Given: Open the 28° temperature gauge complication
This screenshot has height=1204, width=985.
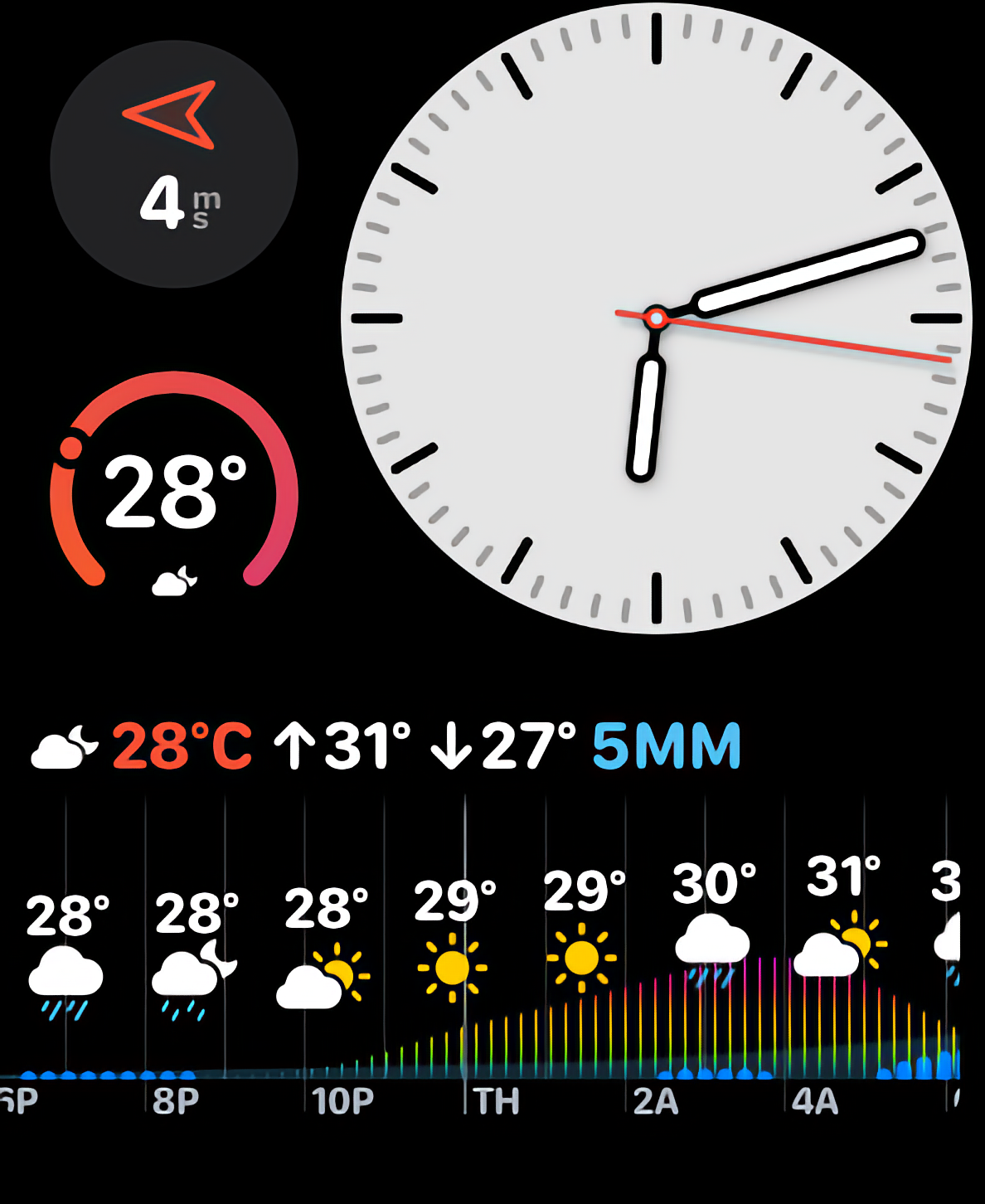Looking at the screenshot, I should coord(174,489).
